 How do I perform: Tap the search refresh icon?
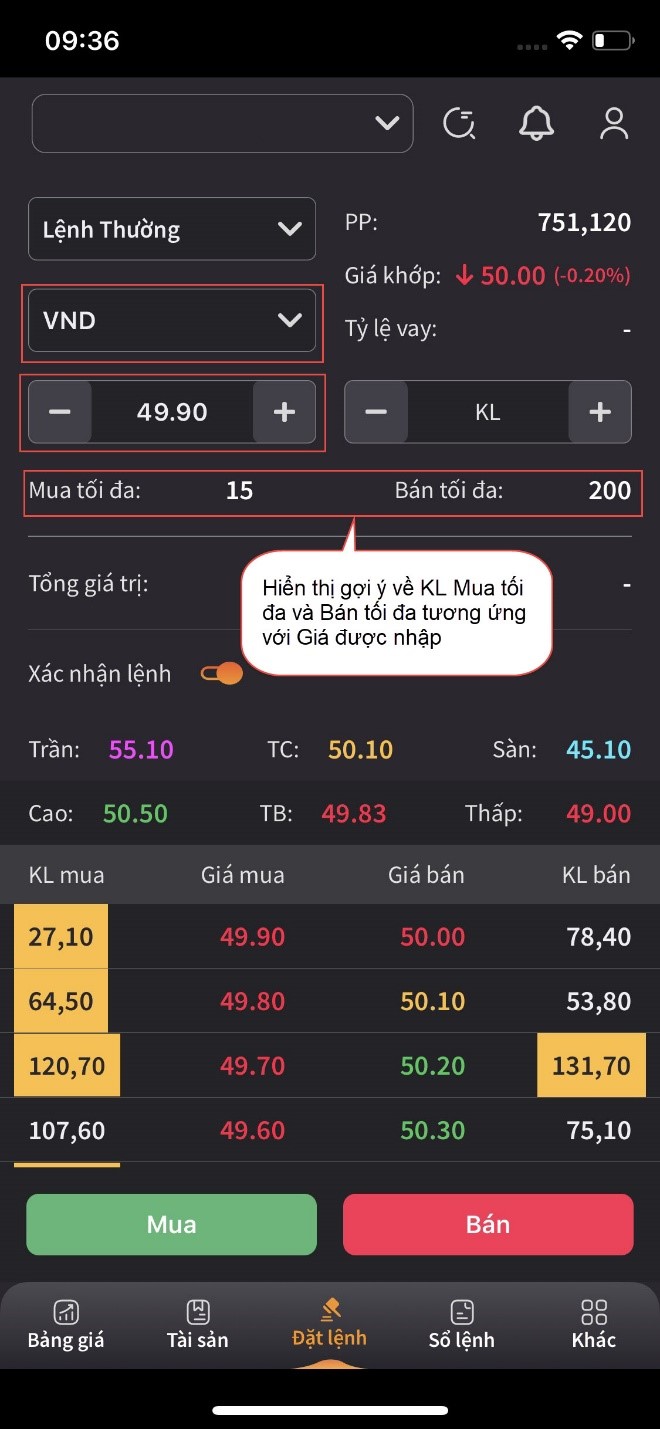(x=459, y=123)
